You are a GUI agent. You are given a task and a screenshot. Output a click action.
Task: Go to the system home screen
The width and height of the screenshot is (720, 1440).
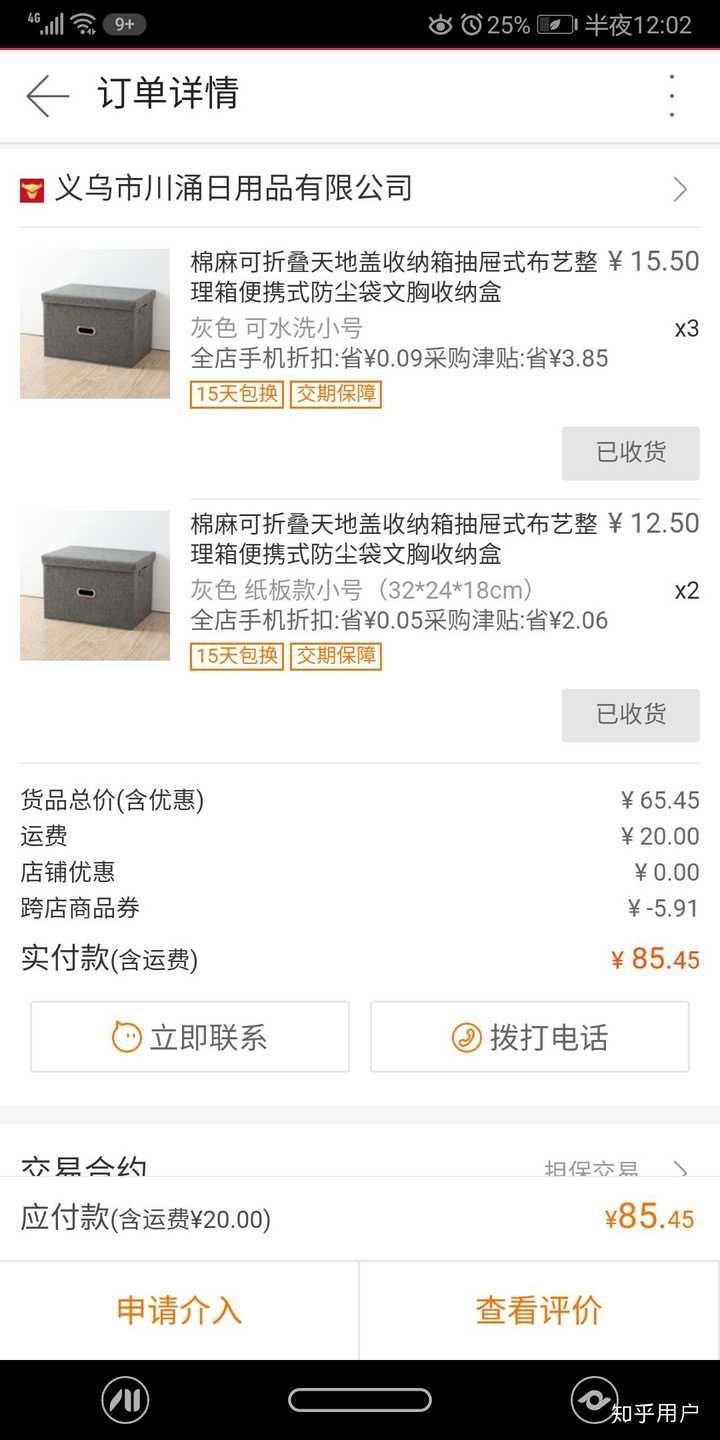point(360,1400)
